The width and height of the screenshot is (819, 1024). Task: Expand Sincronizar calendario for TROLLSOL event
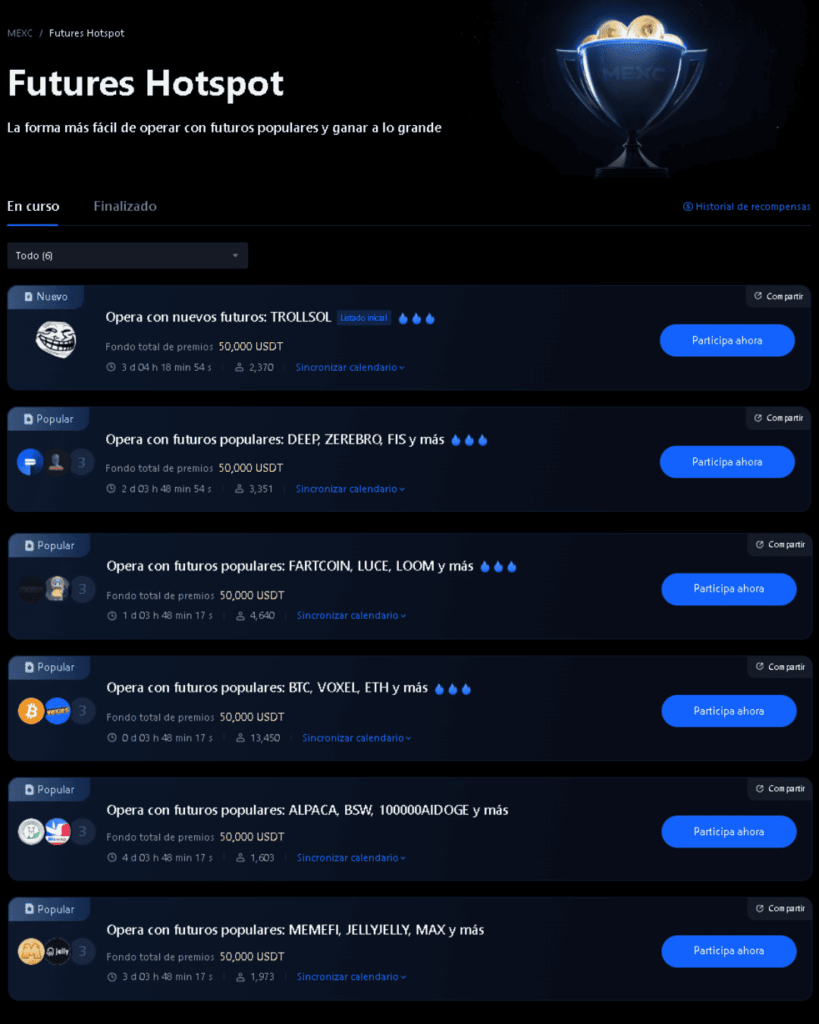[349, 367]
